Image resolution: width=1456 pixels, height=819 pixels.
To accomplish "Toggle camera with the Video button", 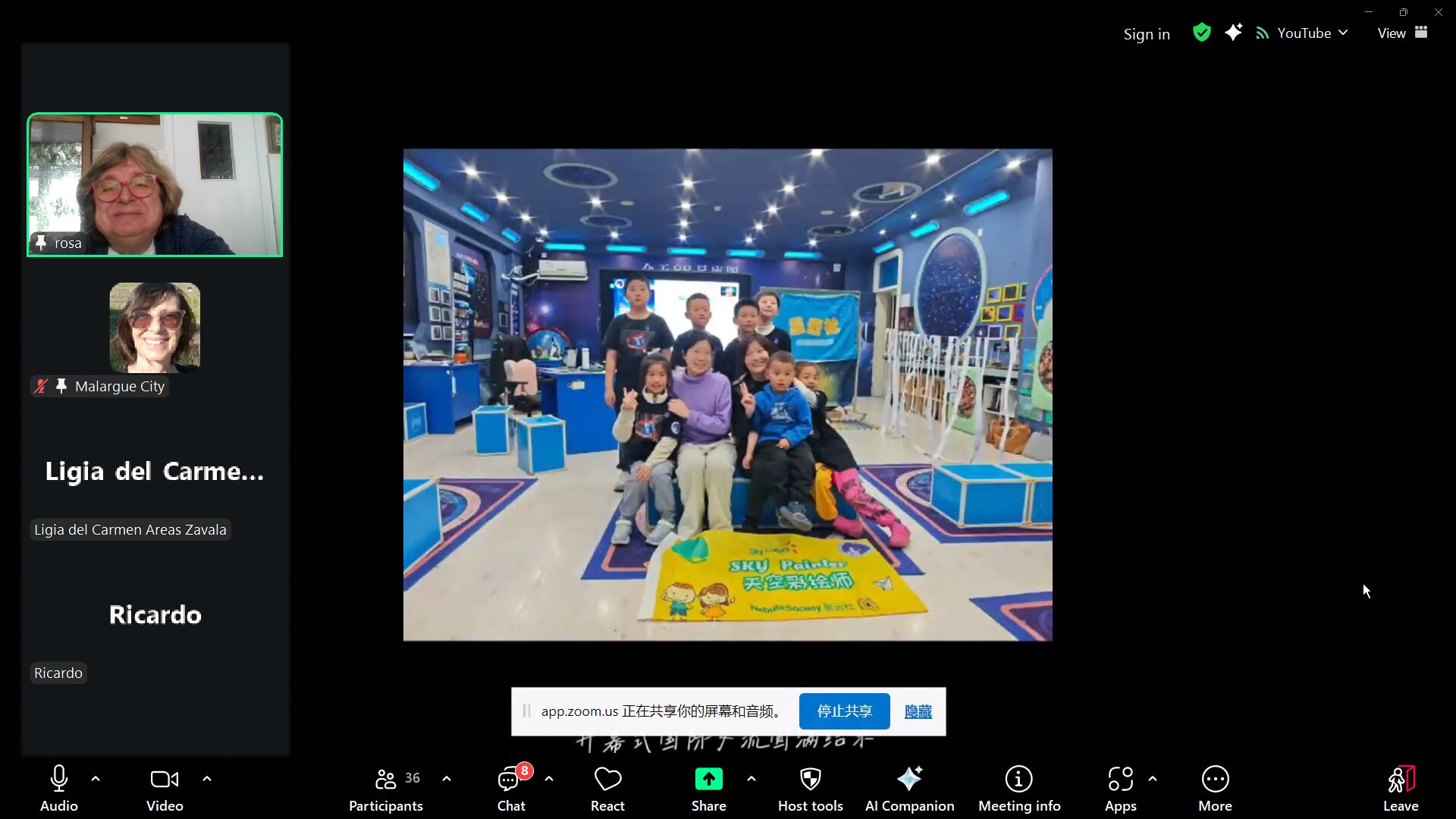I will point(165,788).
